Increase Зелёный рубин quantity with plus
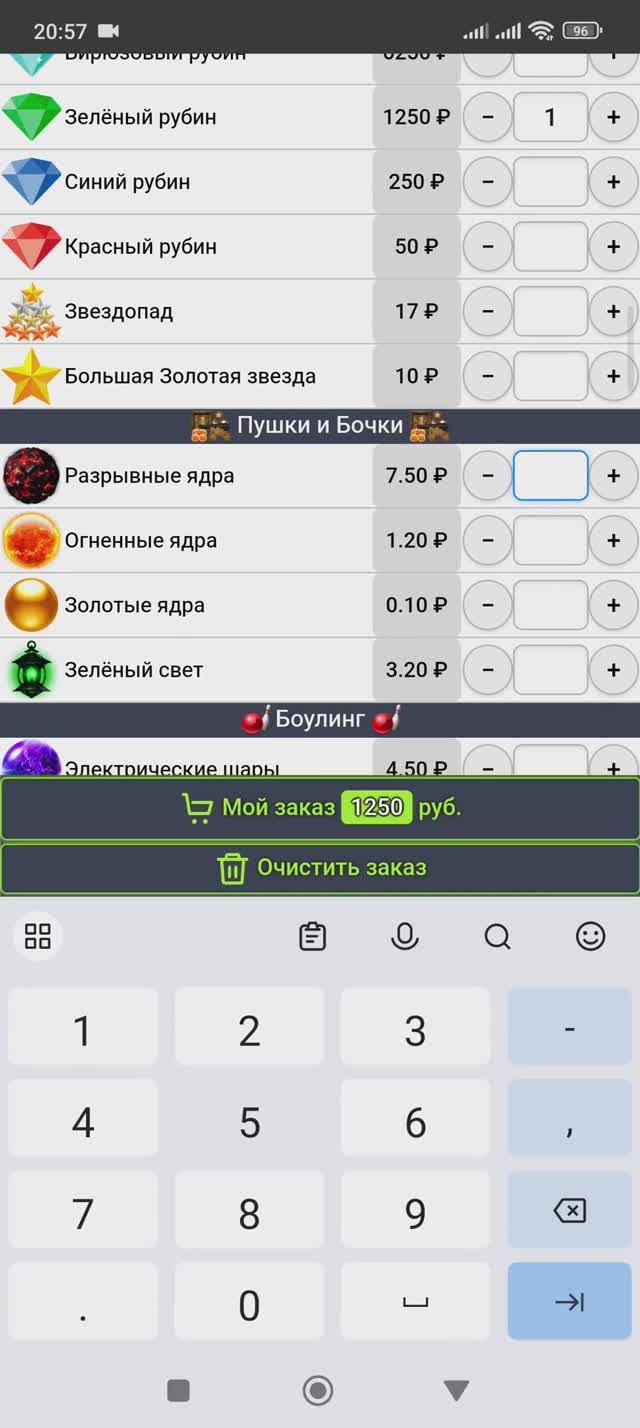640x1428 pixels. click(613, 117)
